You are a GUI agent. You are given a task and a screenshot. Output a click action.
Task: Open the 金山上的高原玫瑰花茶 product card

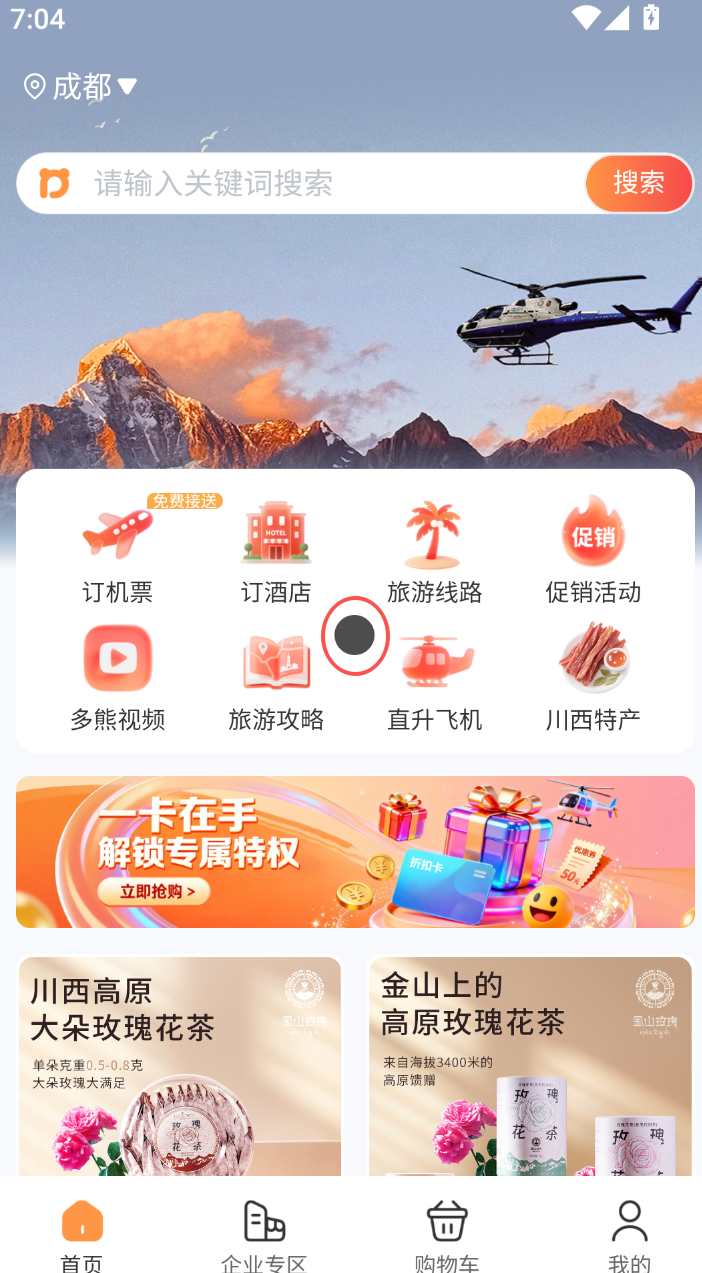point(530,1065)
